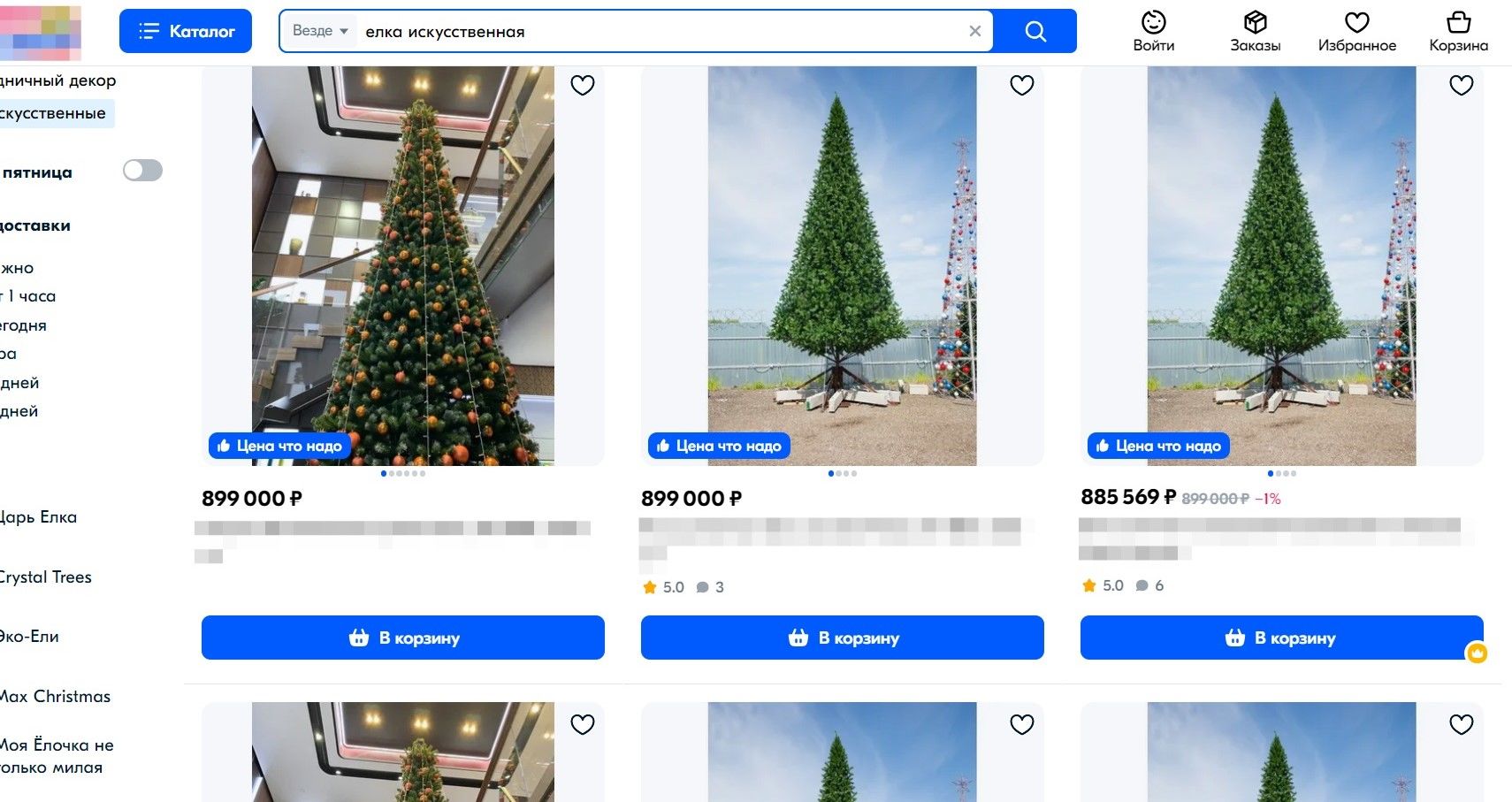
Task: Toggle the пятница filter switch
Action: click(x=142, y=171)
